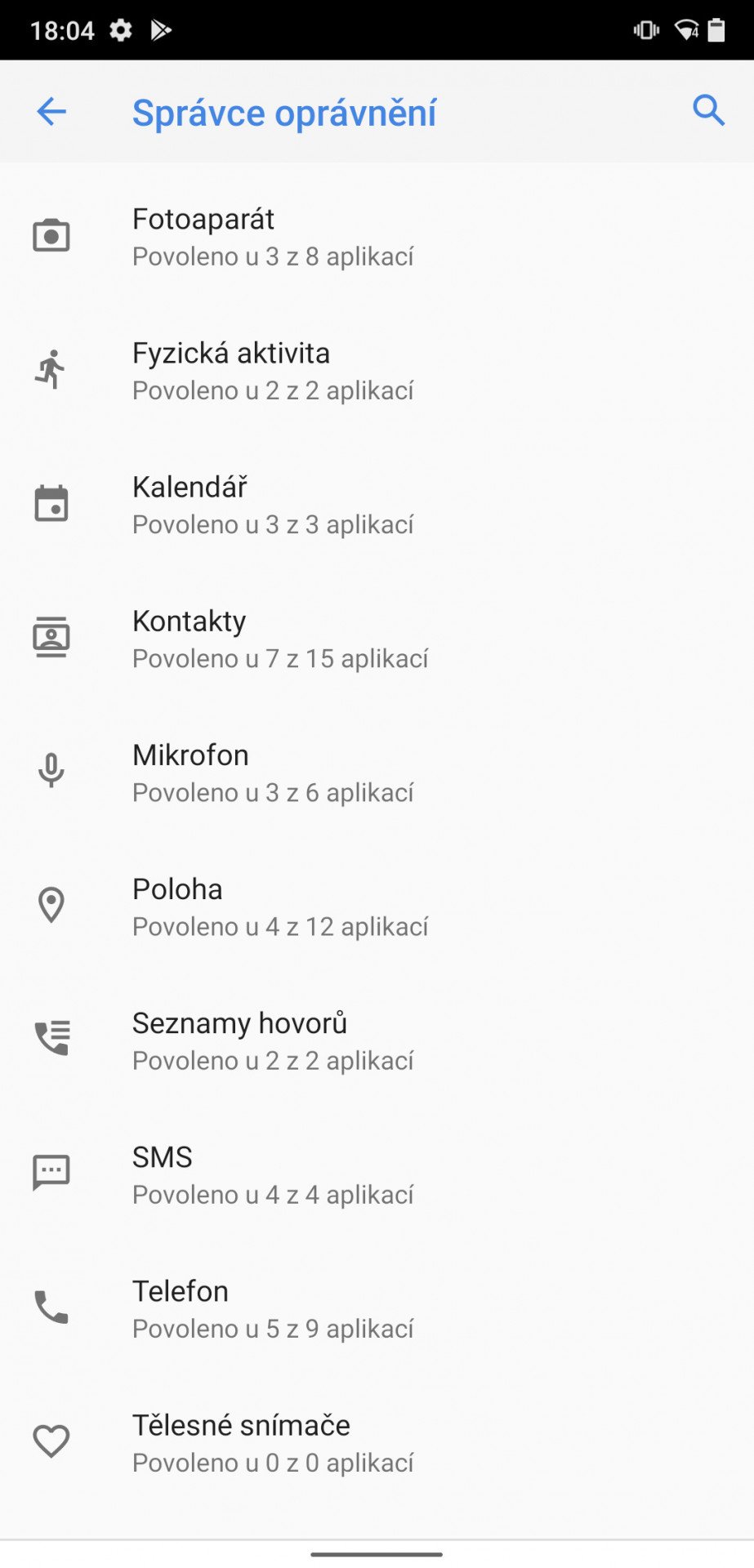754x1568 pixels.
Task: Open Mikrofon permission list
Action: tap(377, 773)
